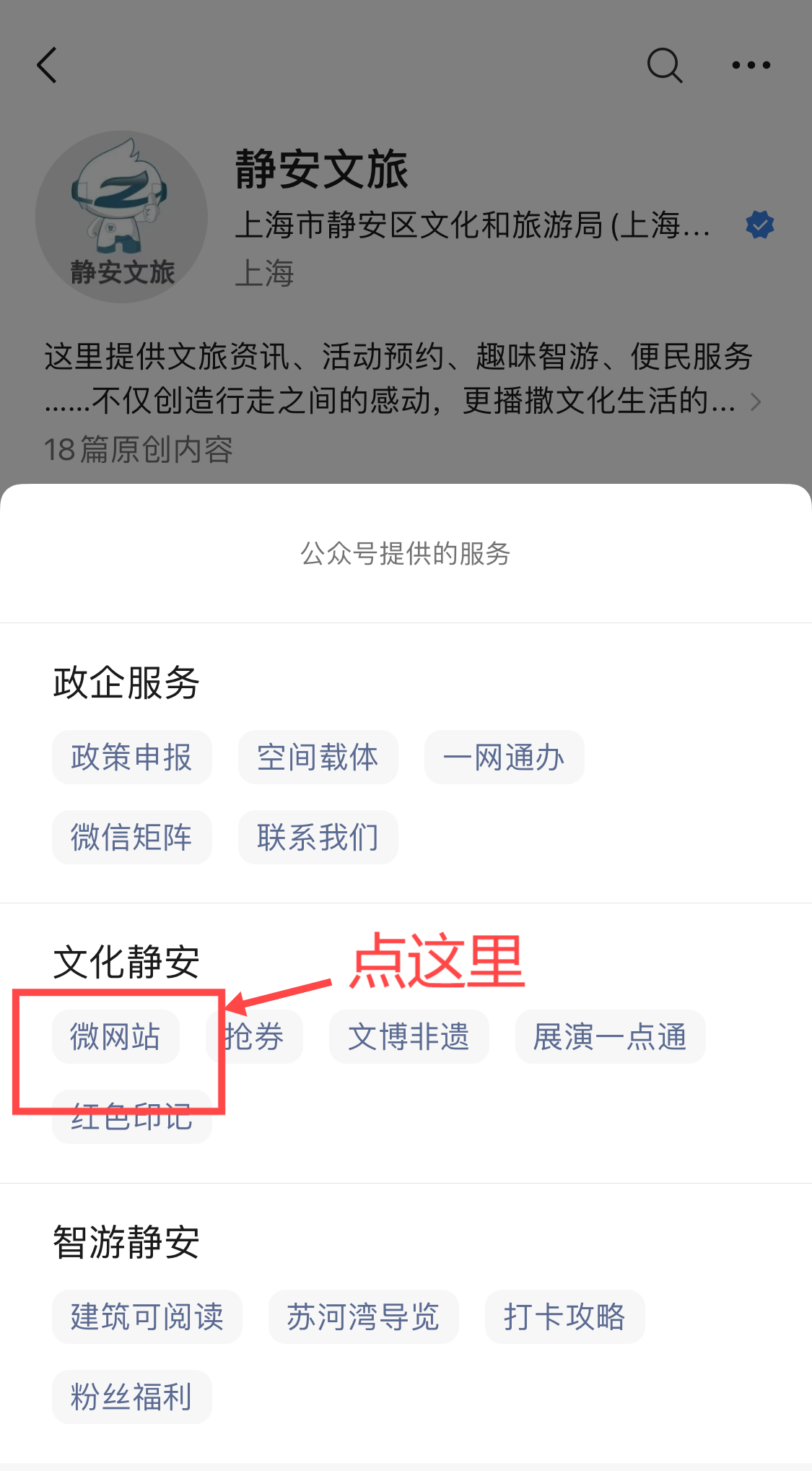The height and width of the screenshot is (1471, 812).
Task: Open the search icon
Action: coord(664,66)
